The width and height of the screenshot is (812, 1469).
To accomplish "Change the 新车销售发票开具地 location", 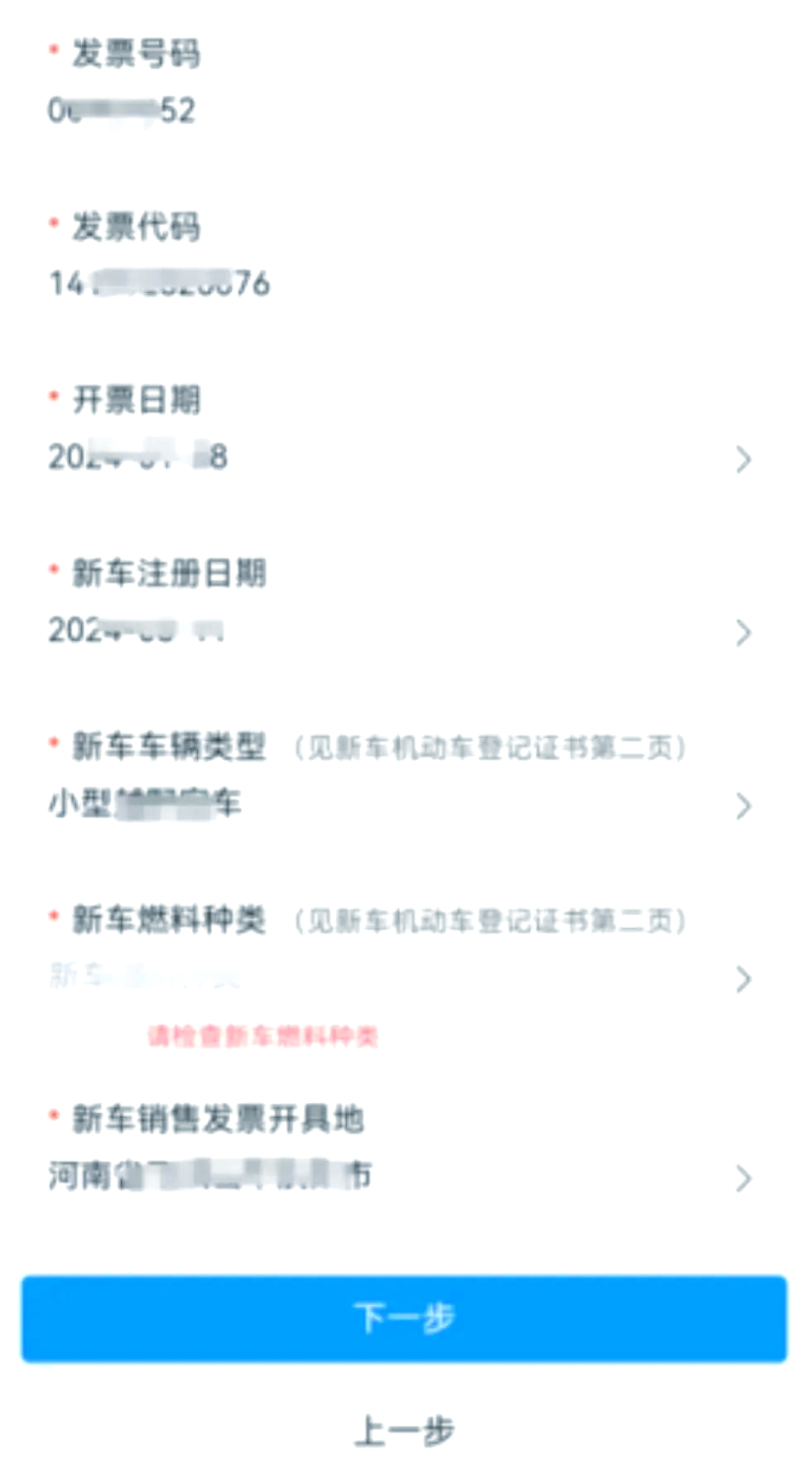I will pos(397,1177).
